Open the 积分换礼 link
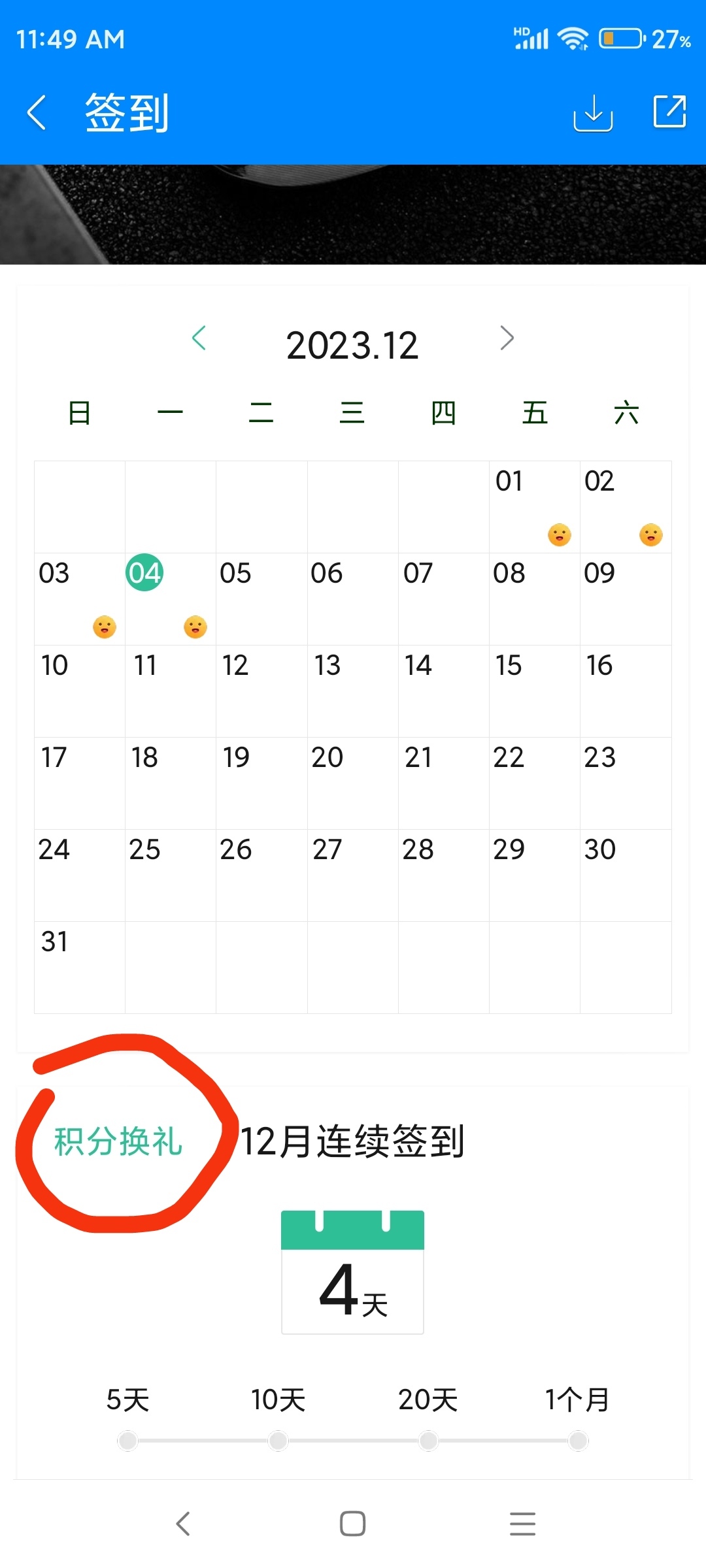Image resolution: width=706 pixels, height=1568 pixels. coord(118,1141)
